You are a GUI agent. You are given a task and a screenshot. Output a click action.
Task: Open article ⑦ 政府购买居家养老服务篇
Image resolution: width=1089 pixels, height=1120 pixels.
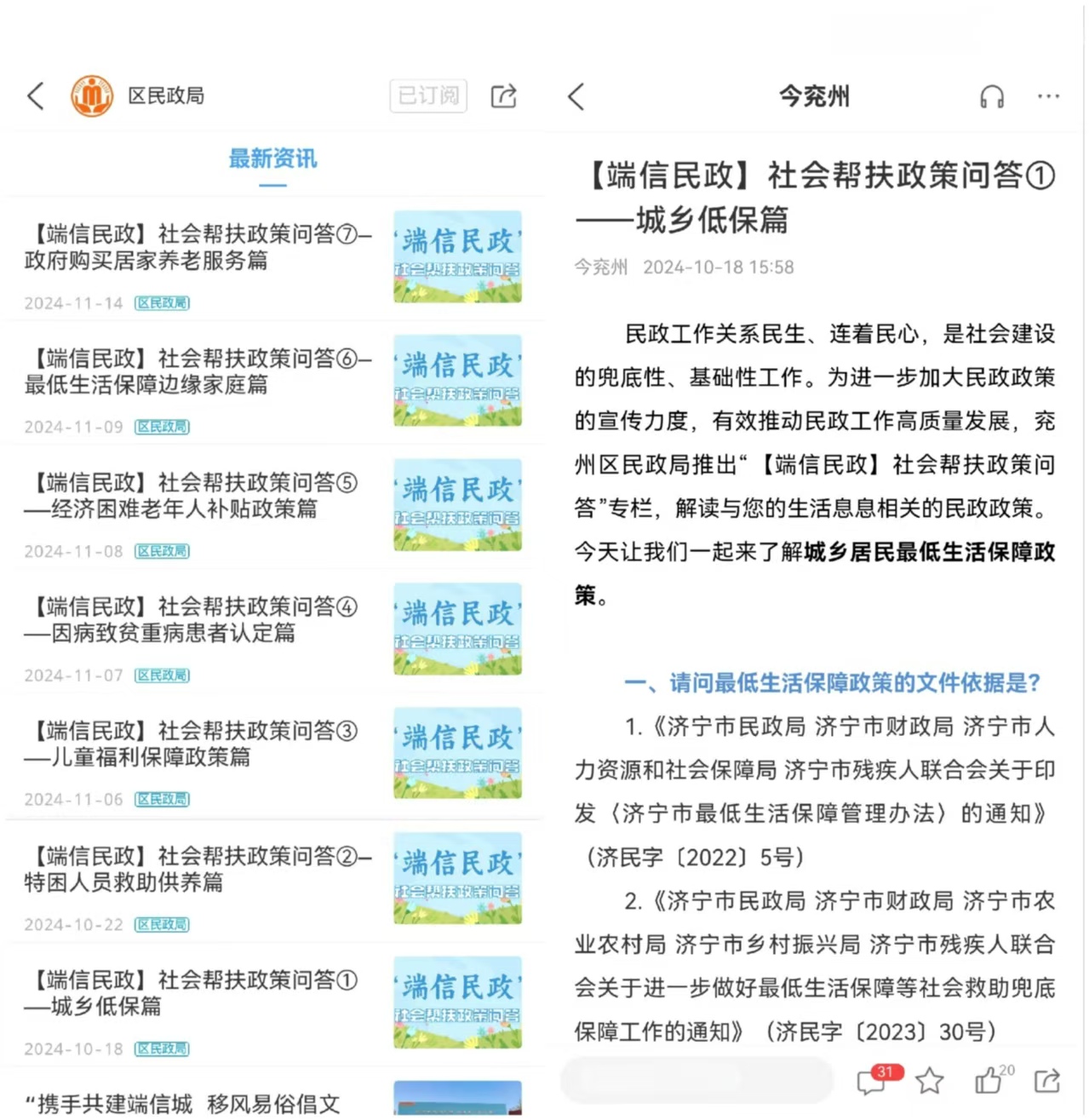198,247
